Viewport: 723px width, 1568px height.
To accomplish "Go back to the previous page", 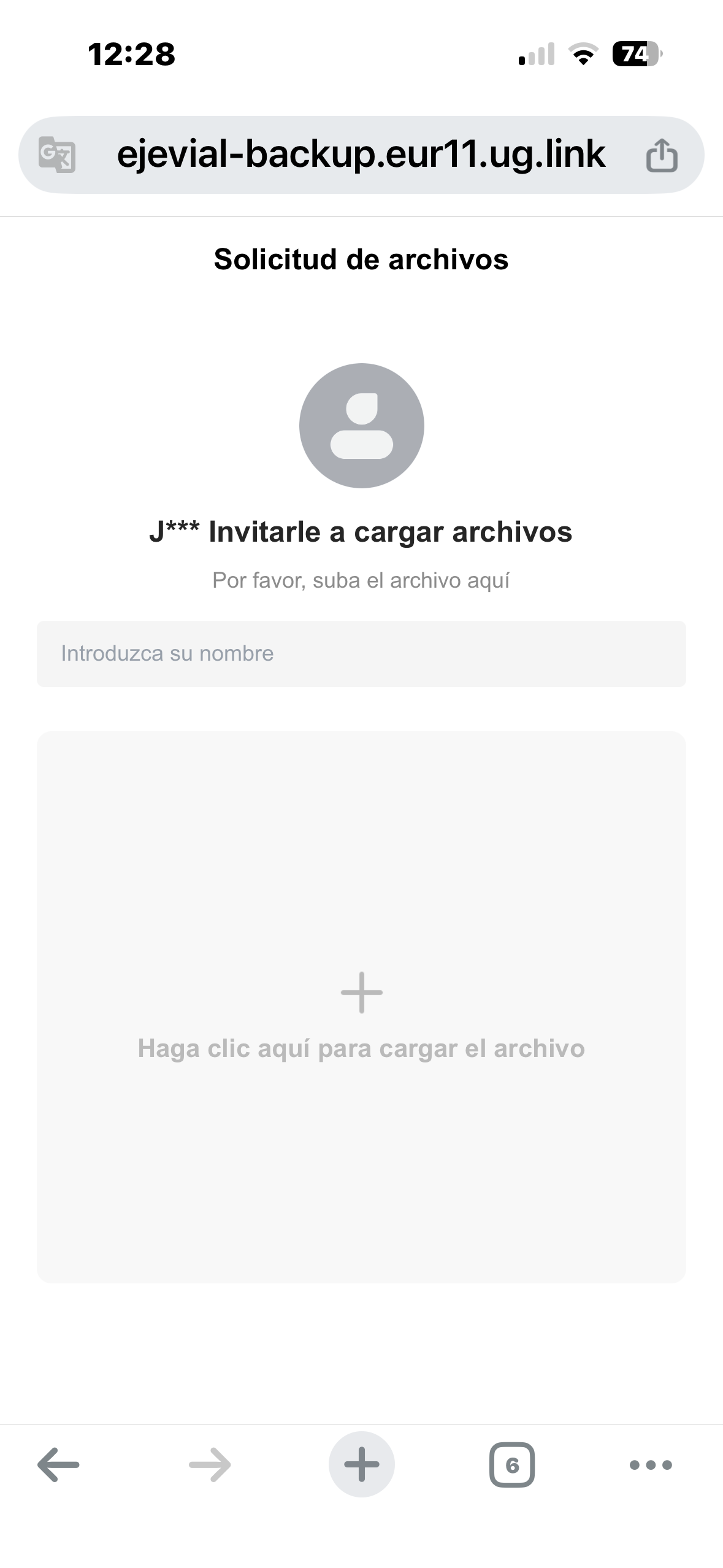I will 59,1465.
